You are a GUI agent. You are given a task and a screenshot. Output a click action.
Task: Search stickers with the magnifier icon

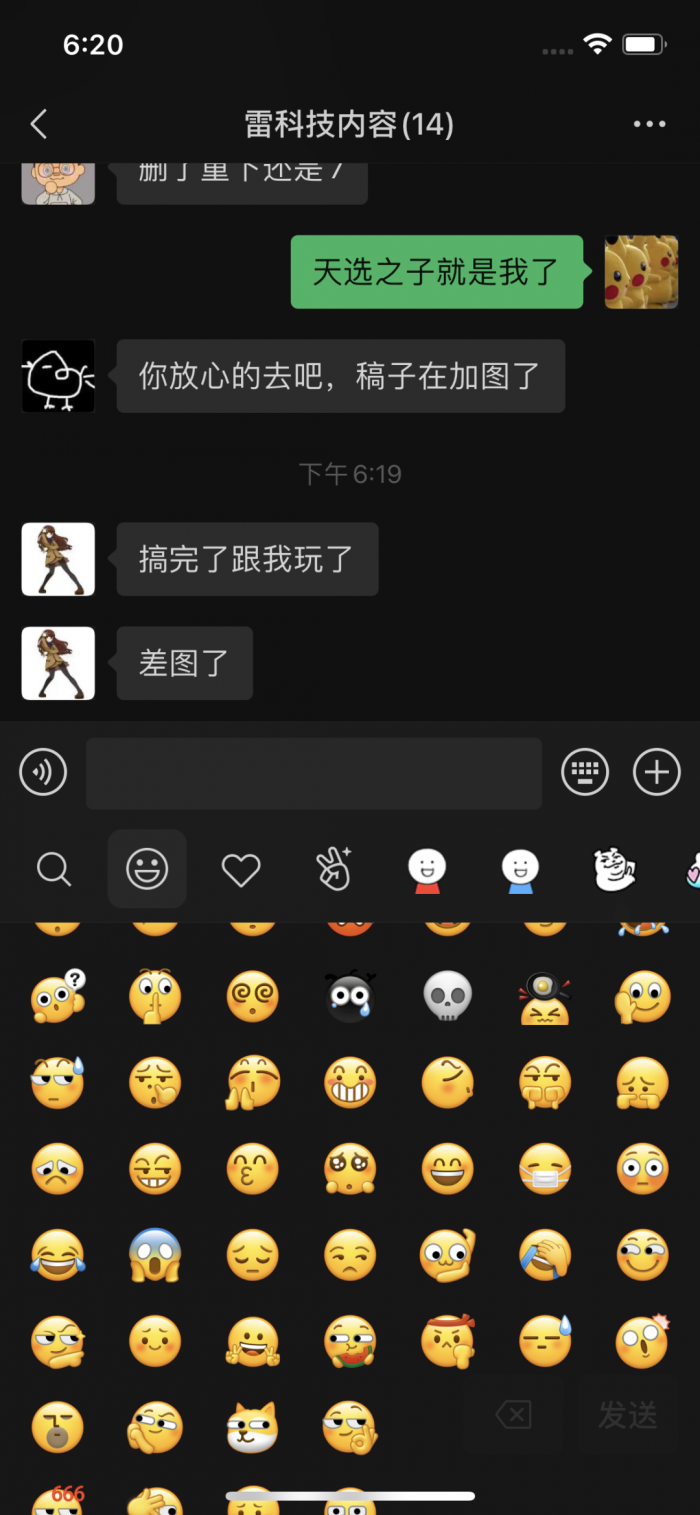pos(54,869)
